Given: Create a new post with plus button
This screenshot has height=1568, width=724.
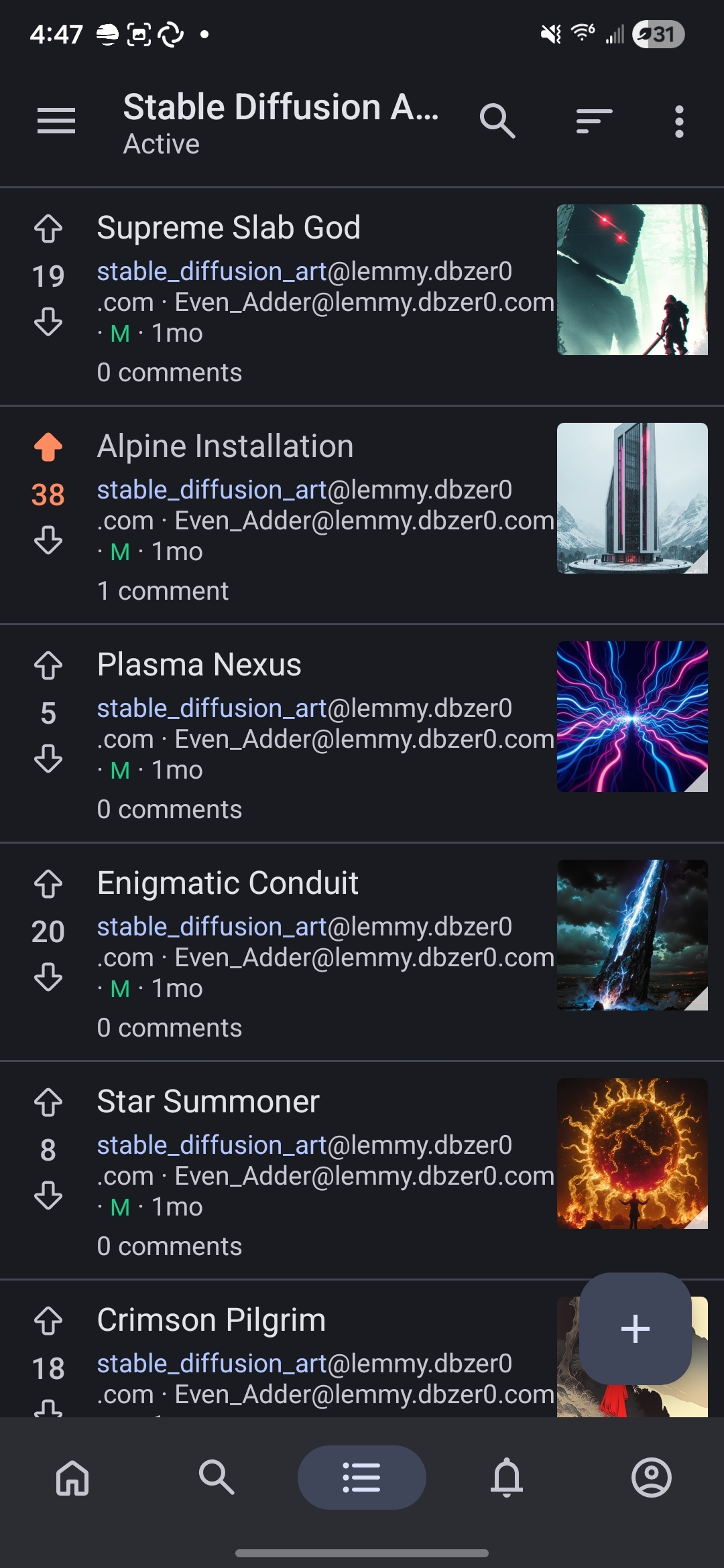Looking at the screenshot, I should (x=635, y=1329).
